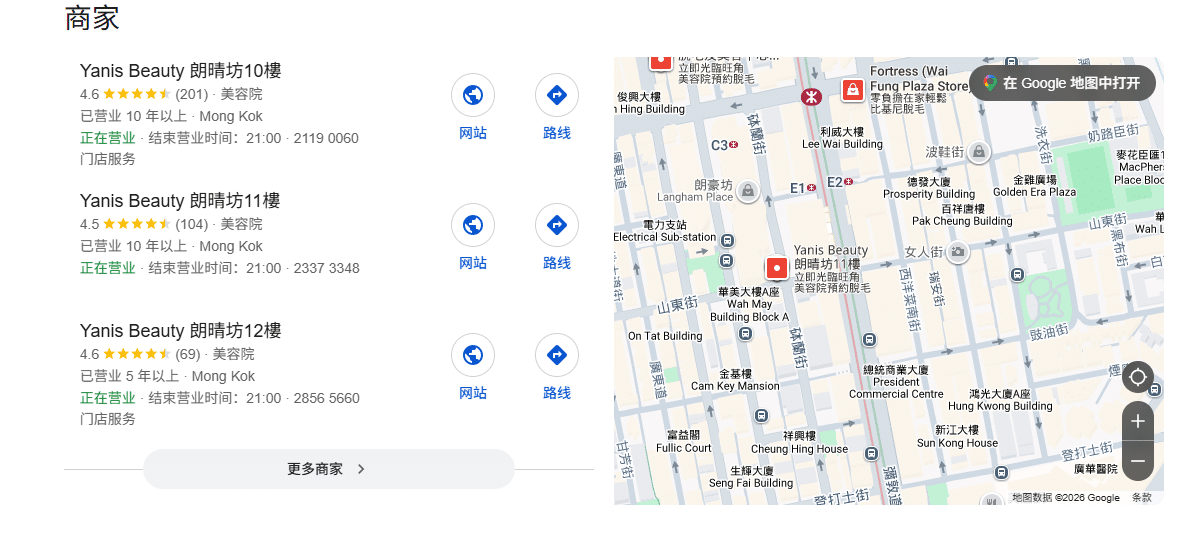Viewport: 1191px width, 534px height.
Task: Get directions to Yanis Beauty 朗晴坊11樓
Action: pyautogui.click(x=557, y=237)
